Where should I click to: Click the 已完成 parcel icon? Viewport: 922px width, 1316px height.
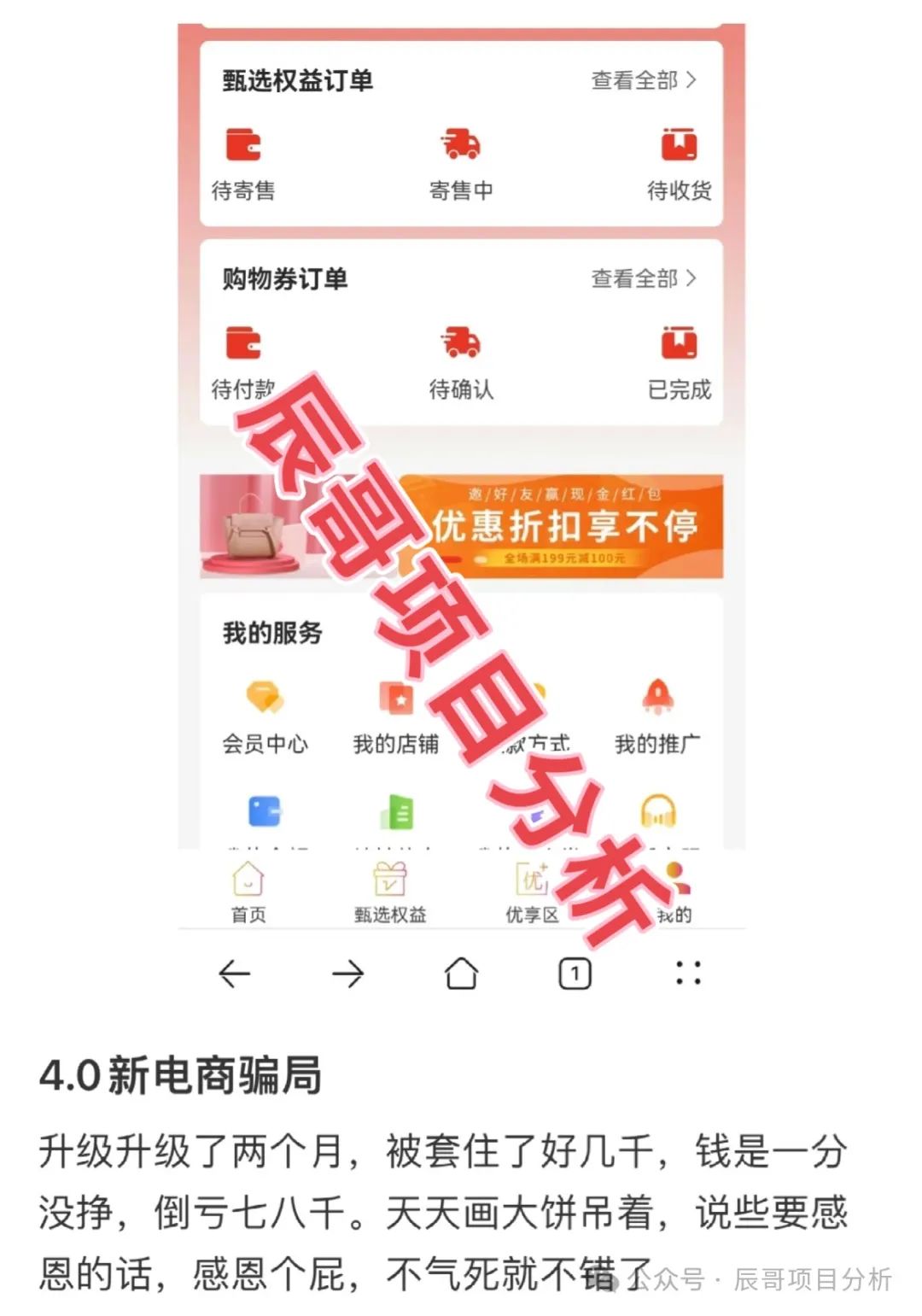(679, 344)
